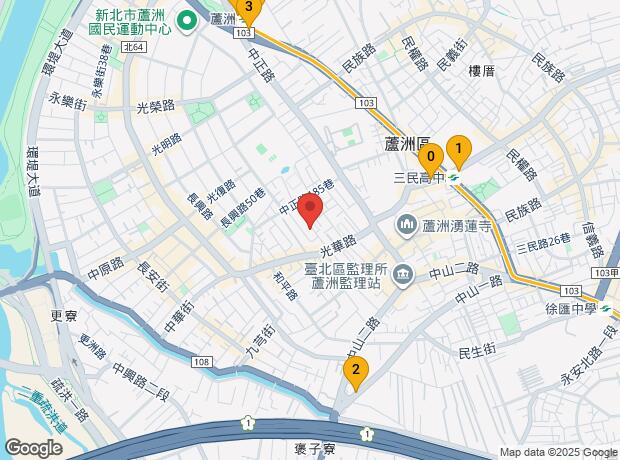Open the orange marker numbered 2
The image size is (620, 460).
(x=356, y=374)
